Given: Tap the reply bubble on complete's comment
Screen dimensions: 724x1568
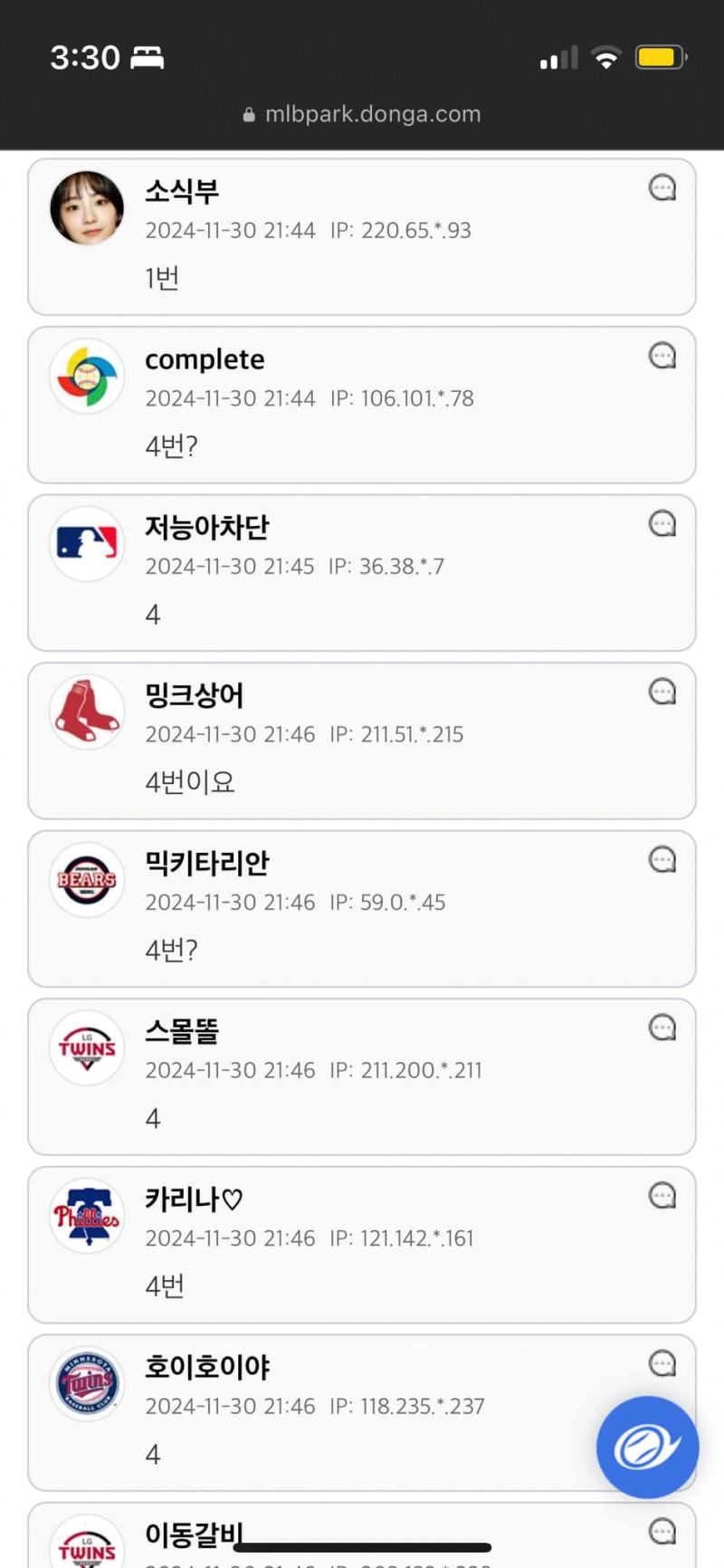Looking at the screenshot, I should pyautogui.click(x=662, y=356).
